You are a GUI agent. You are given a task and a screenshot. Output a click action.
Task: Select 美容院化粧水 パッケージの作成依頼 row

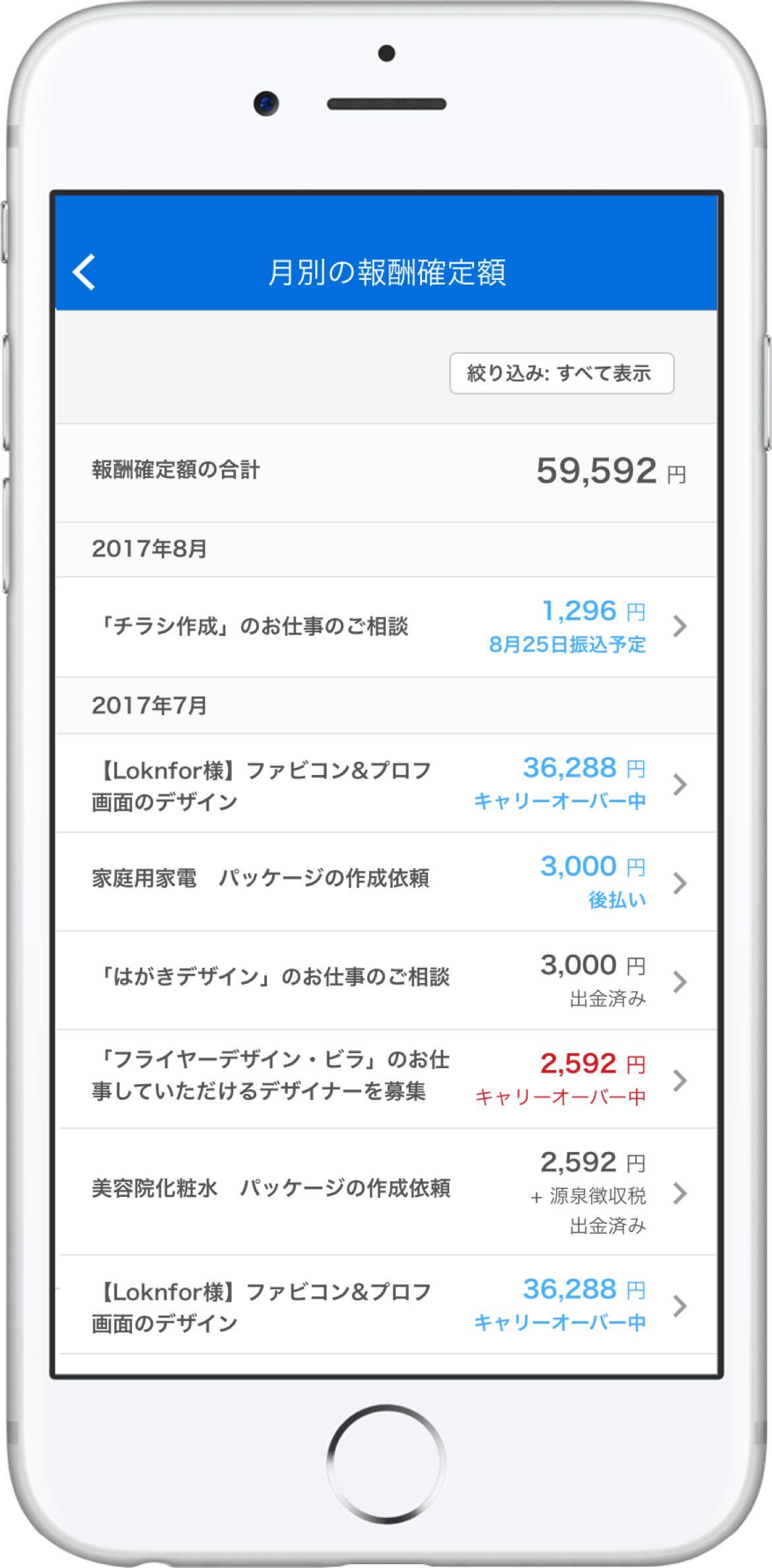pyautogui.click(x=386, y=1191)
